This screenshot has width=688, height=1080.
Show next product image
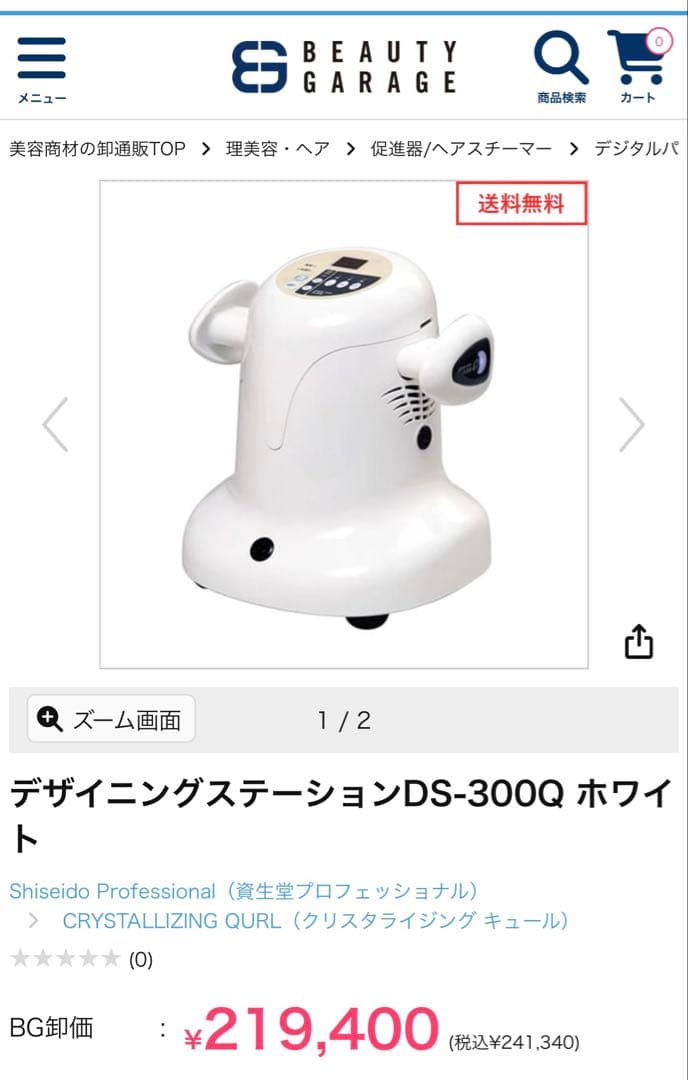[631, 424]
